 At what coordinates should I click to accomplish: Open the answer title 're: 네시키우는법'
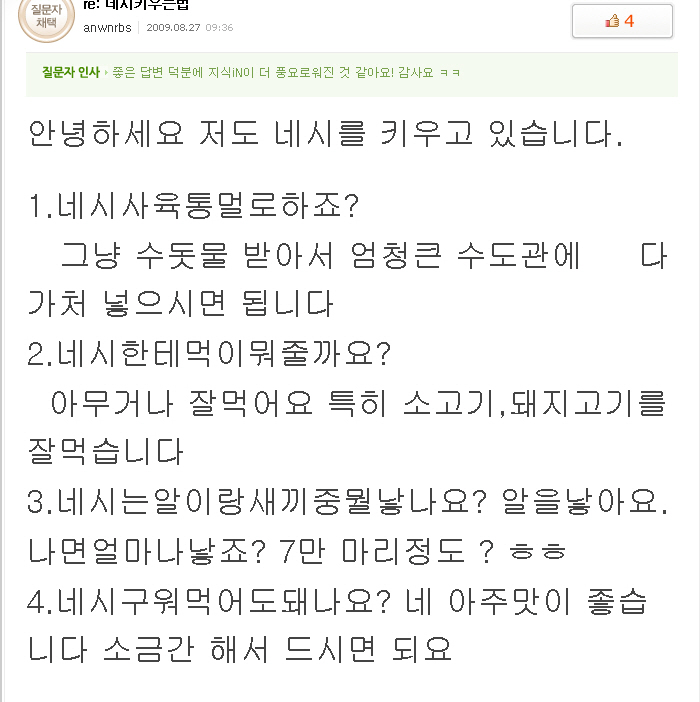coord(138,6)
